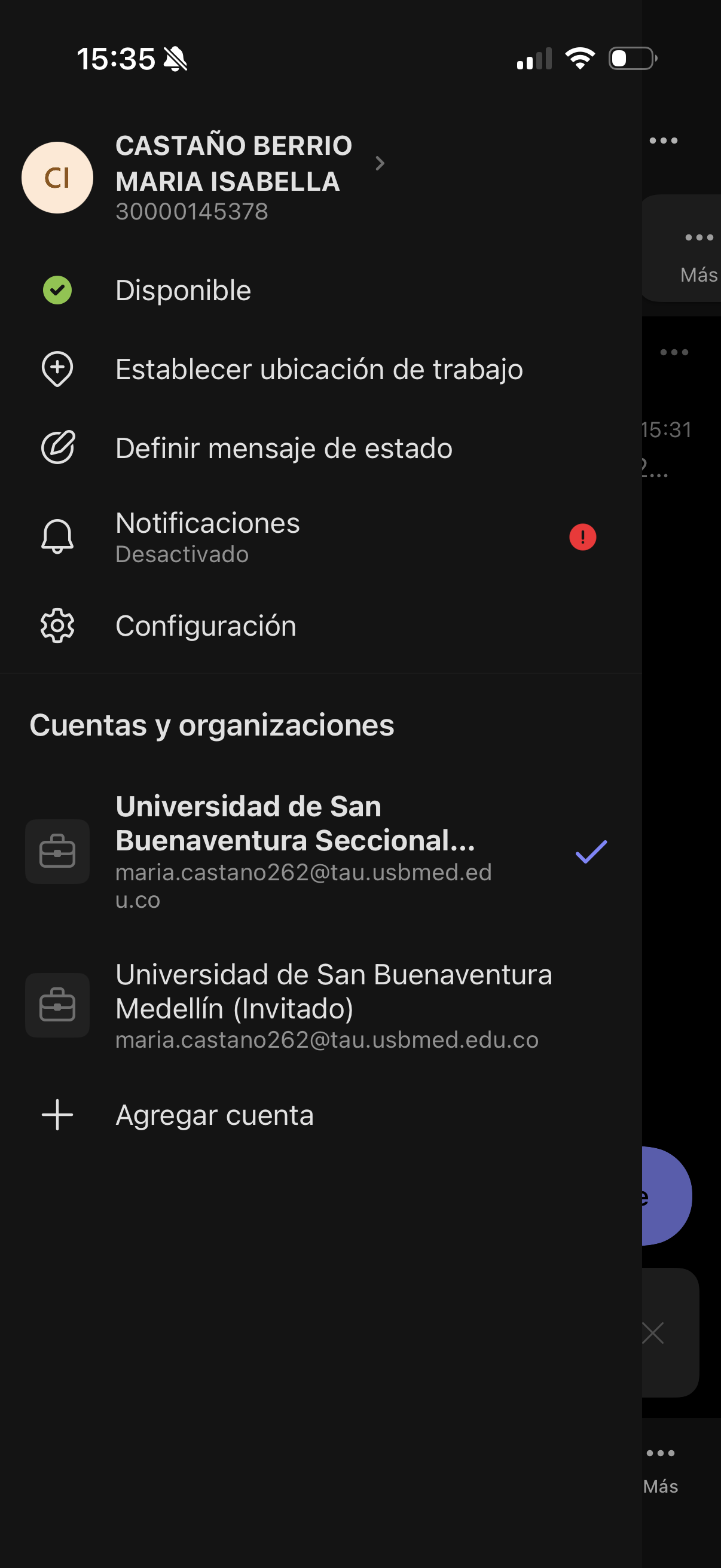
Task: Select the Universidad de San Buenaventura Seccional account
Action: point(320,851)
